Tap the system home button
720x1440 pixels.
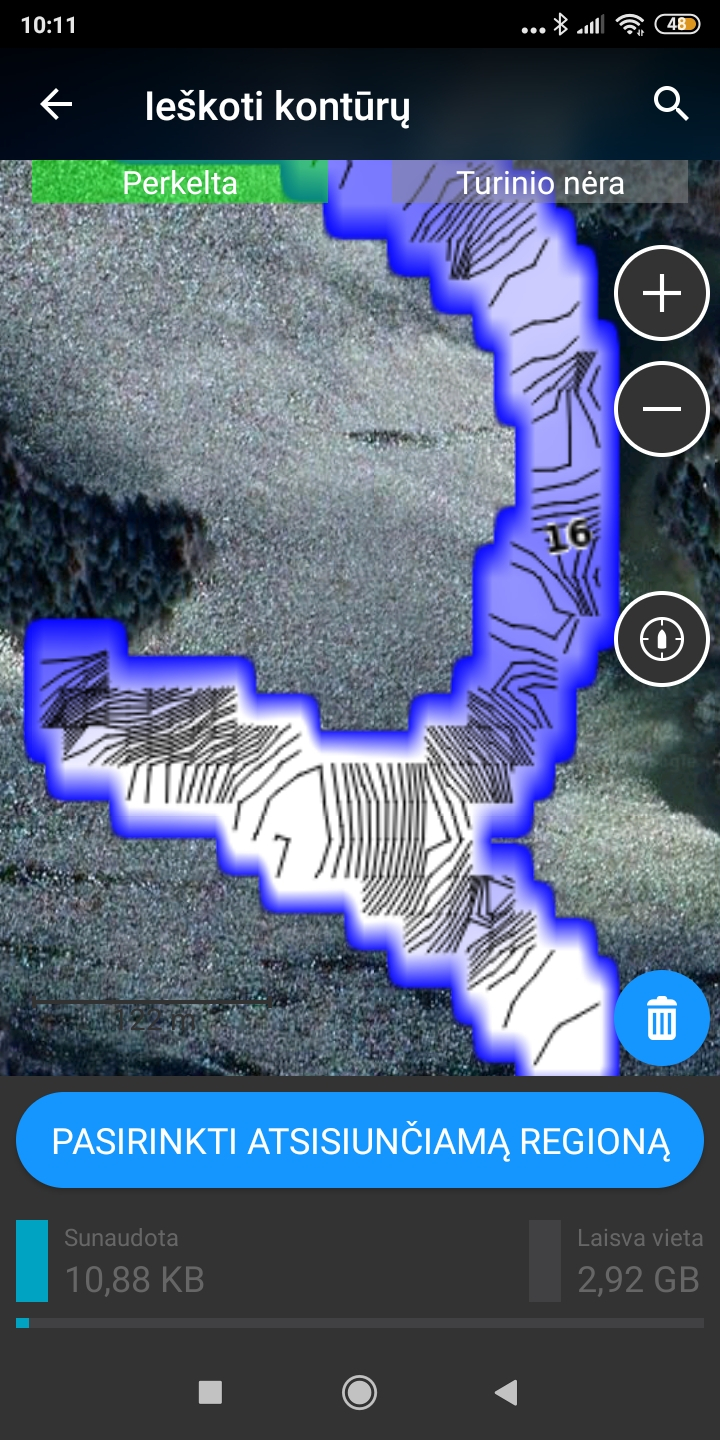tap(359, 1392)
